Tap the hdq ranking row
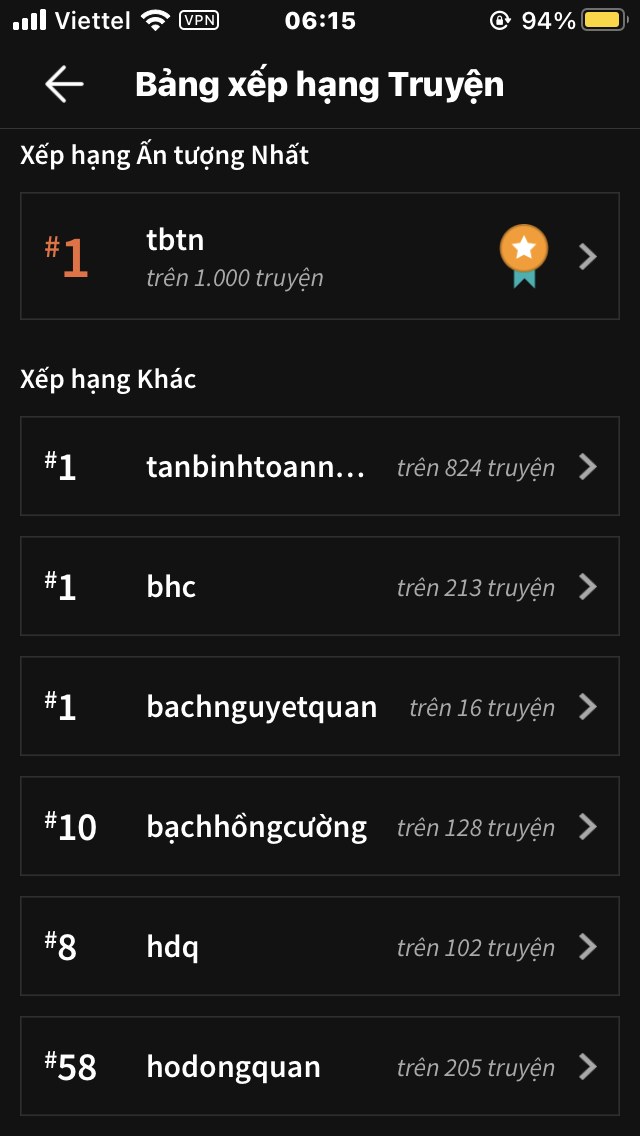The image size is (640, 1136). click(x=319, y=947)
